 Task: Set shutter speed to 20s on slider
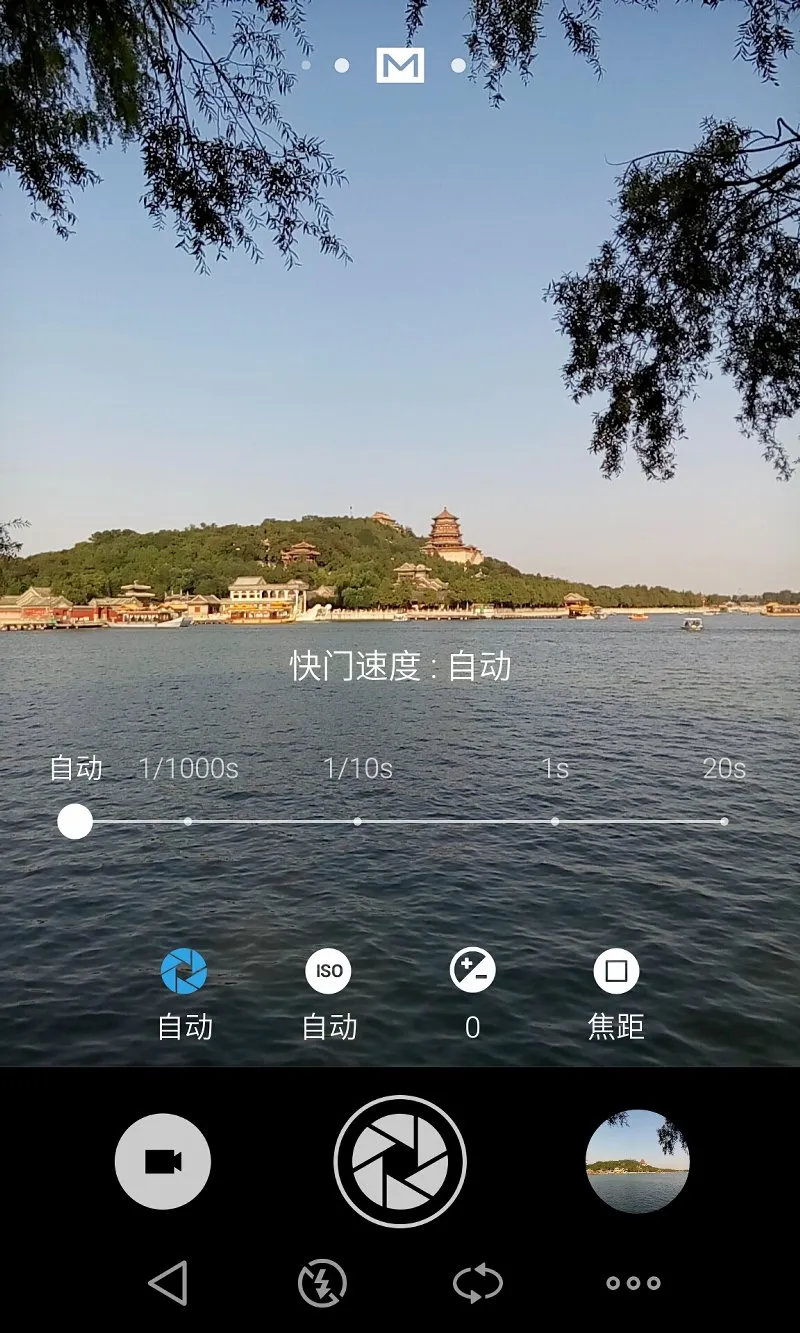click(x=724, y=821)
